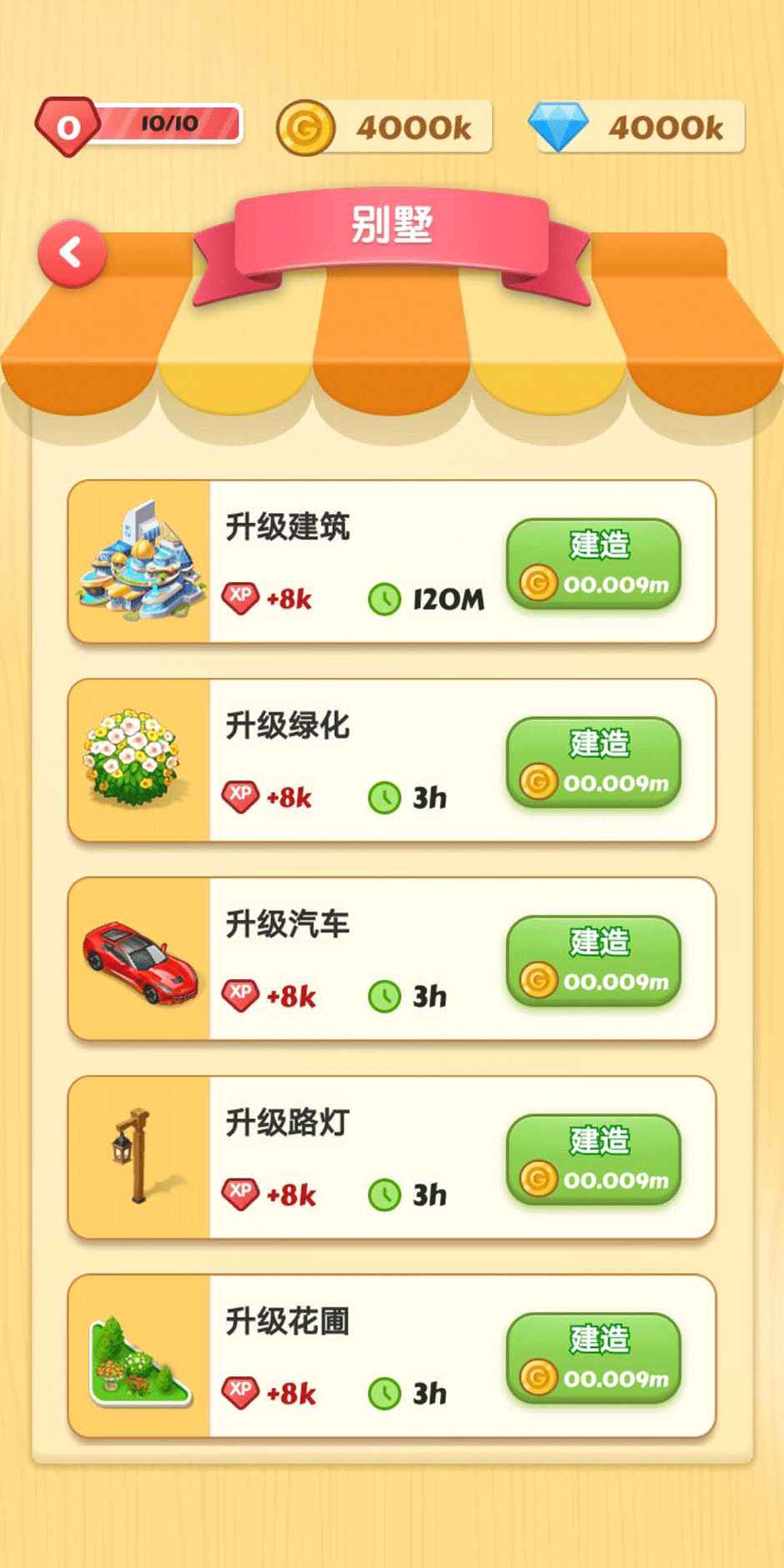Click the gold coin currency icon
The image size is (784, 1568).
306,127
